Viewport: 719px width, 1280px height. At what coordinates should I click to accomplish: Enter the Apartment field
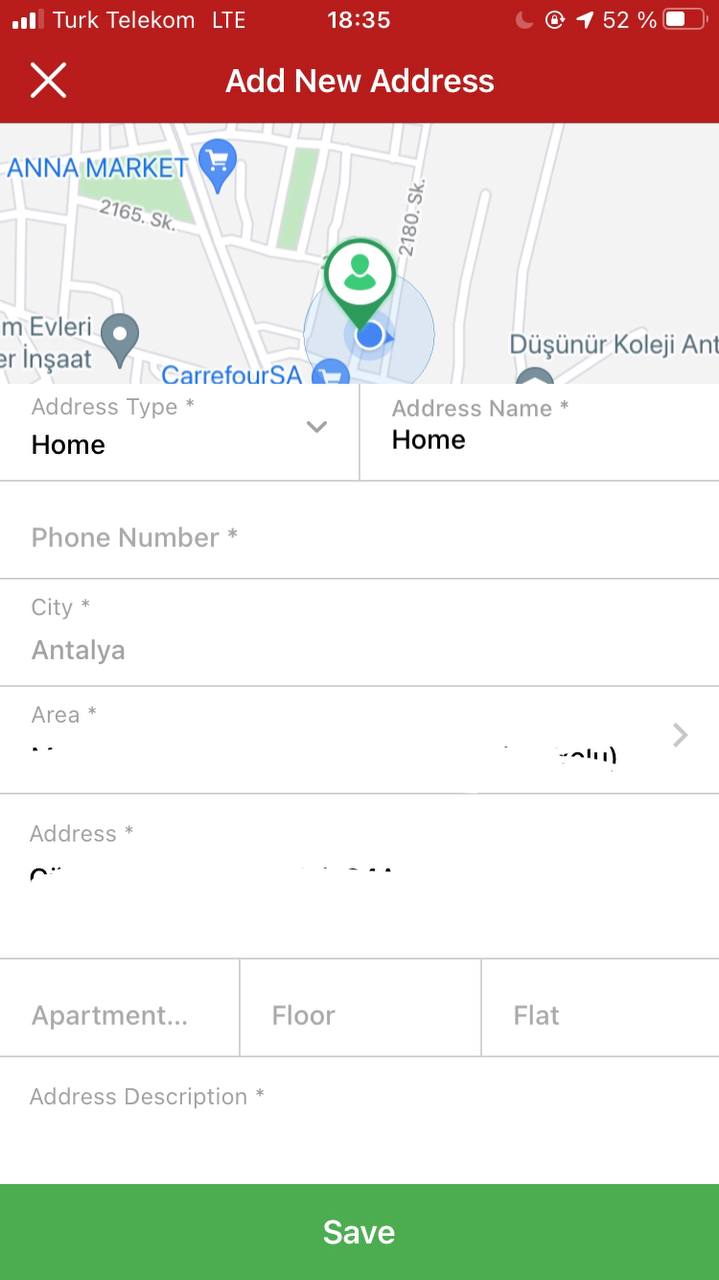(x=119, y=1015)
